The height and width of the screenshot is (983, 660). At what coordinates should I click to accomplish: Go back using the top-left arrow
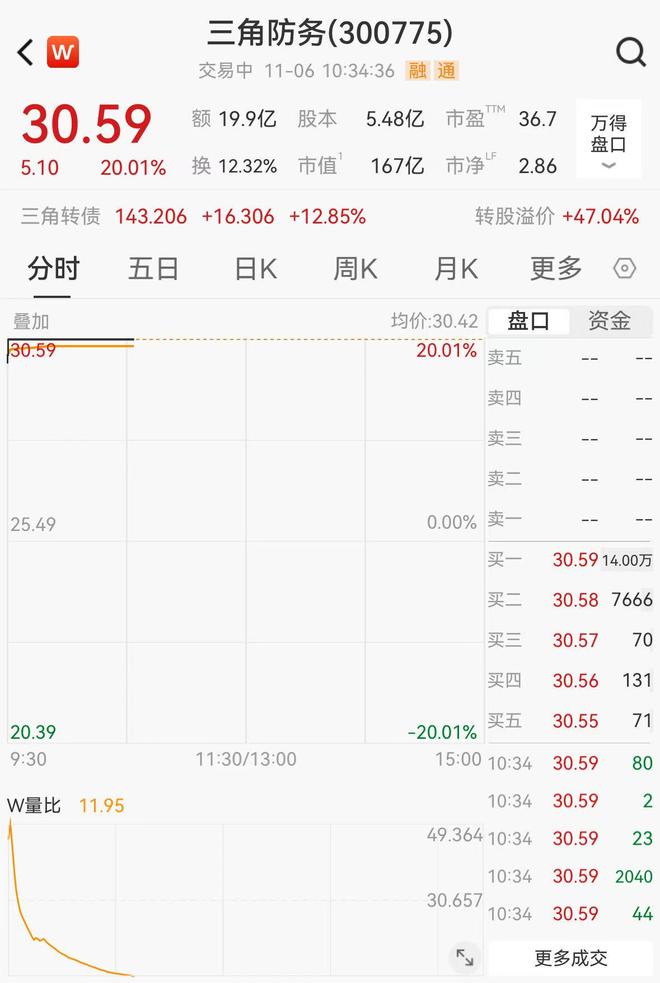pyautogui.click(x=26, y=52)
